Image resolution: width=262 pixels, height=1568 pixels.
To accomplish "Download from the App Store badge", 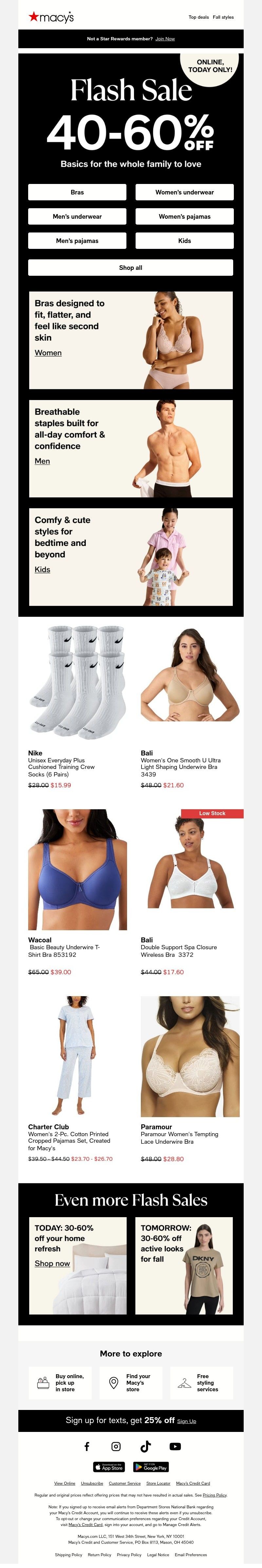I will (109, 1468).
